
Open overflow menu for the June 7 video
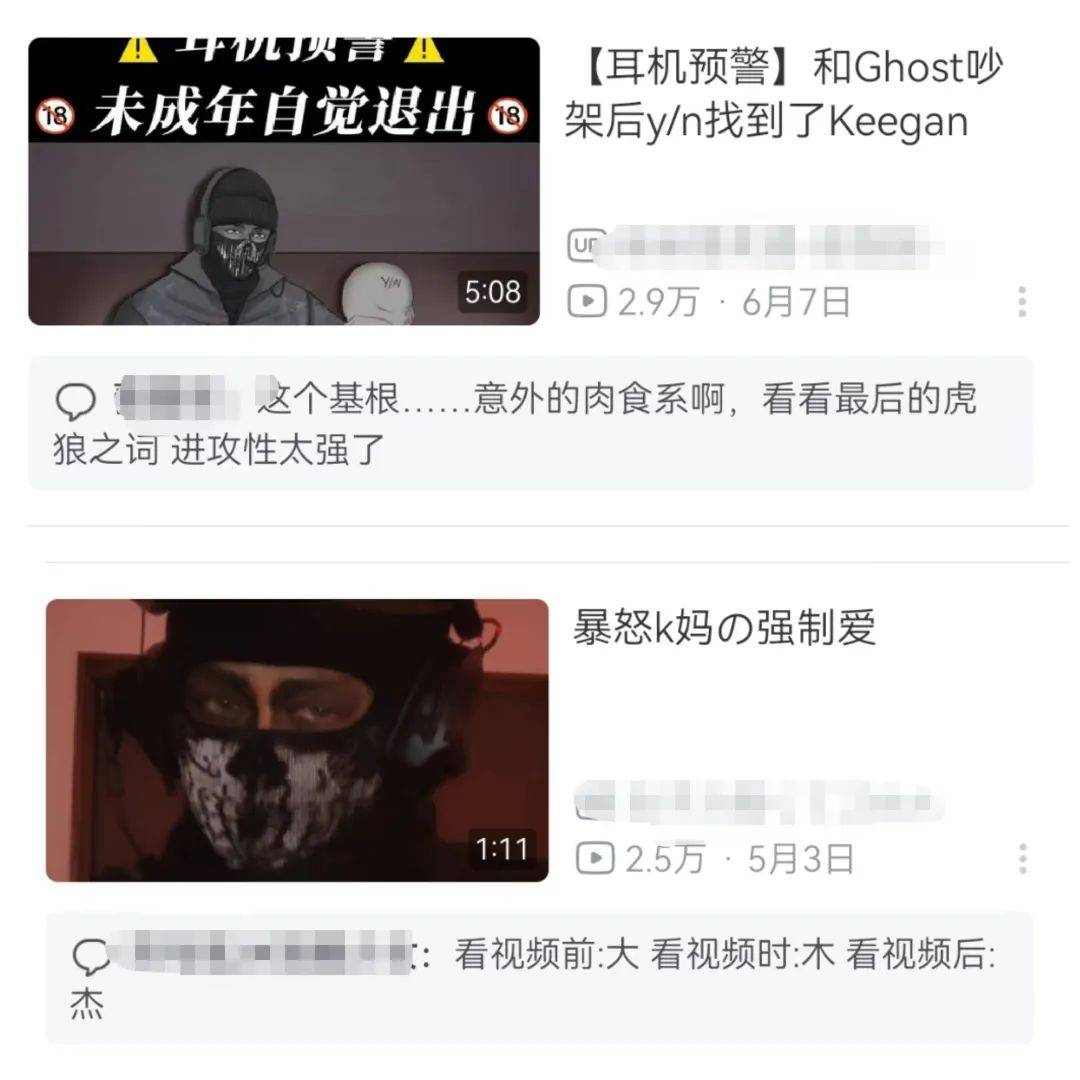[1022, 302]
